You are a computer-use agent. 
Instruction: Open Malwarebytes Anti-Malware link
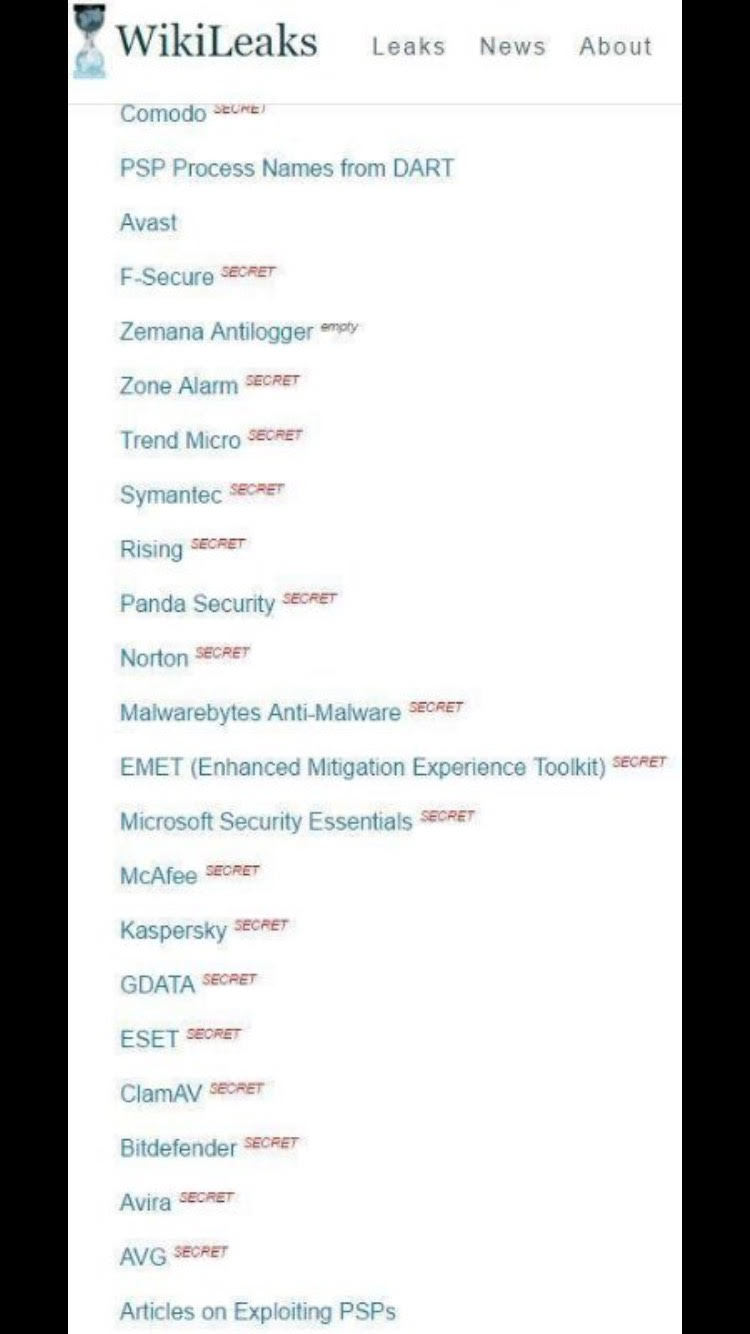(x=260, y=713)
